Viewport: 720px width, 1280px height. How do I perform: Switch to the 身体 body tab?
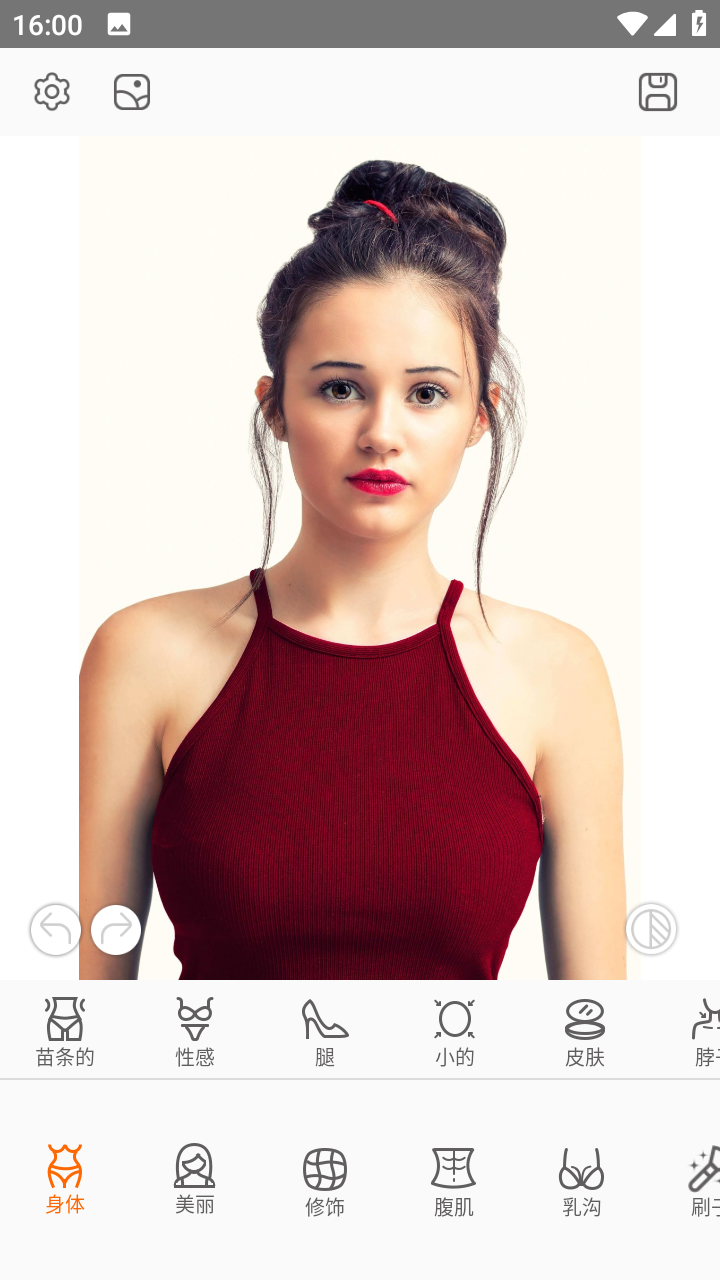(65, 1180)
